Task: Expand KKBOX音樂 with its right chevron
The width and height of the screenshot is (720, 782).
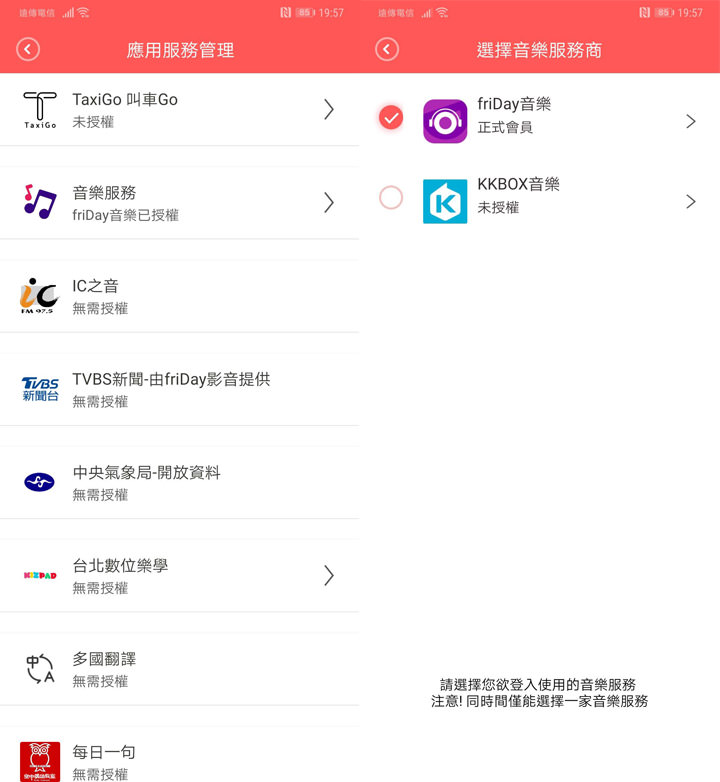Action: [690, 201]
